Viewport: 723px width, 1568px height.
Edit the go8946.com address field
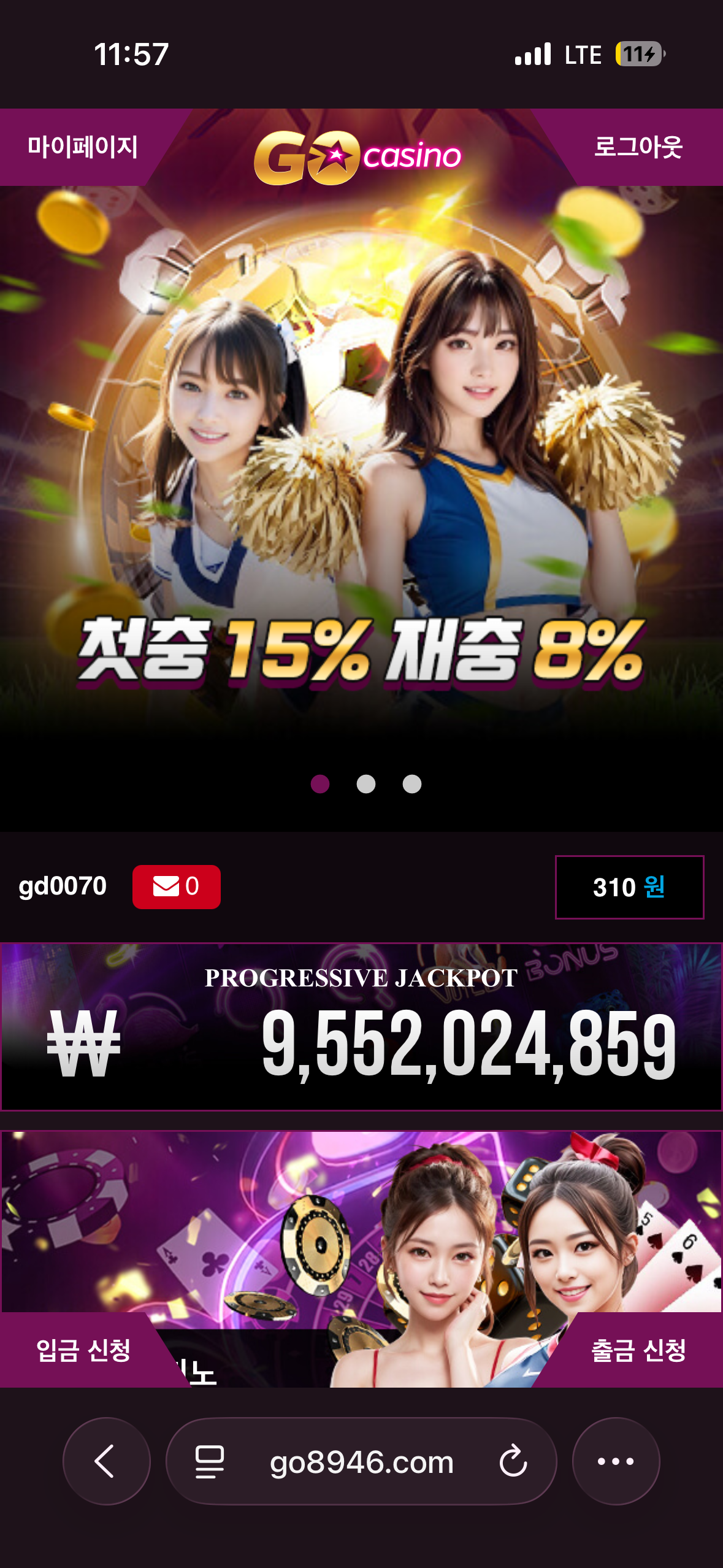362,1462
